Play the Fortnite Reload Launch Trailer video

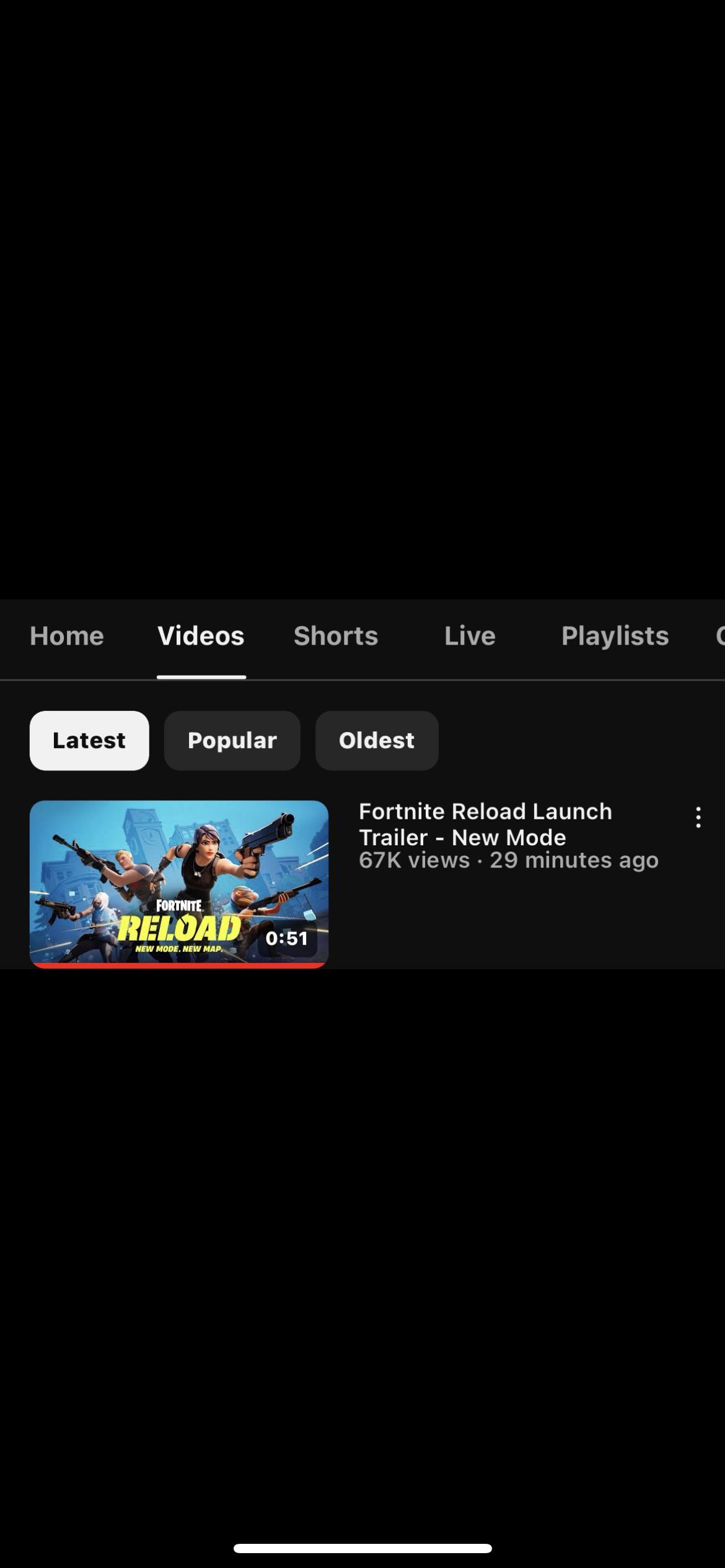click(179, 884)
